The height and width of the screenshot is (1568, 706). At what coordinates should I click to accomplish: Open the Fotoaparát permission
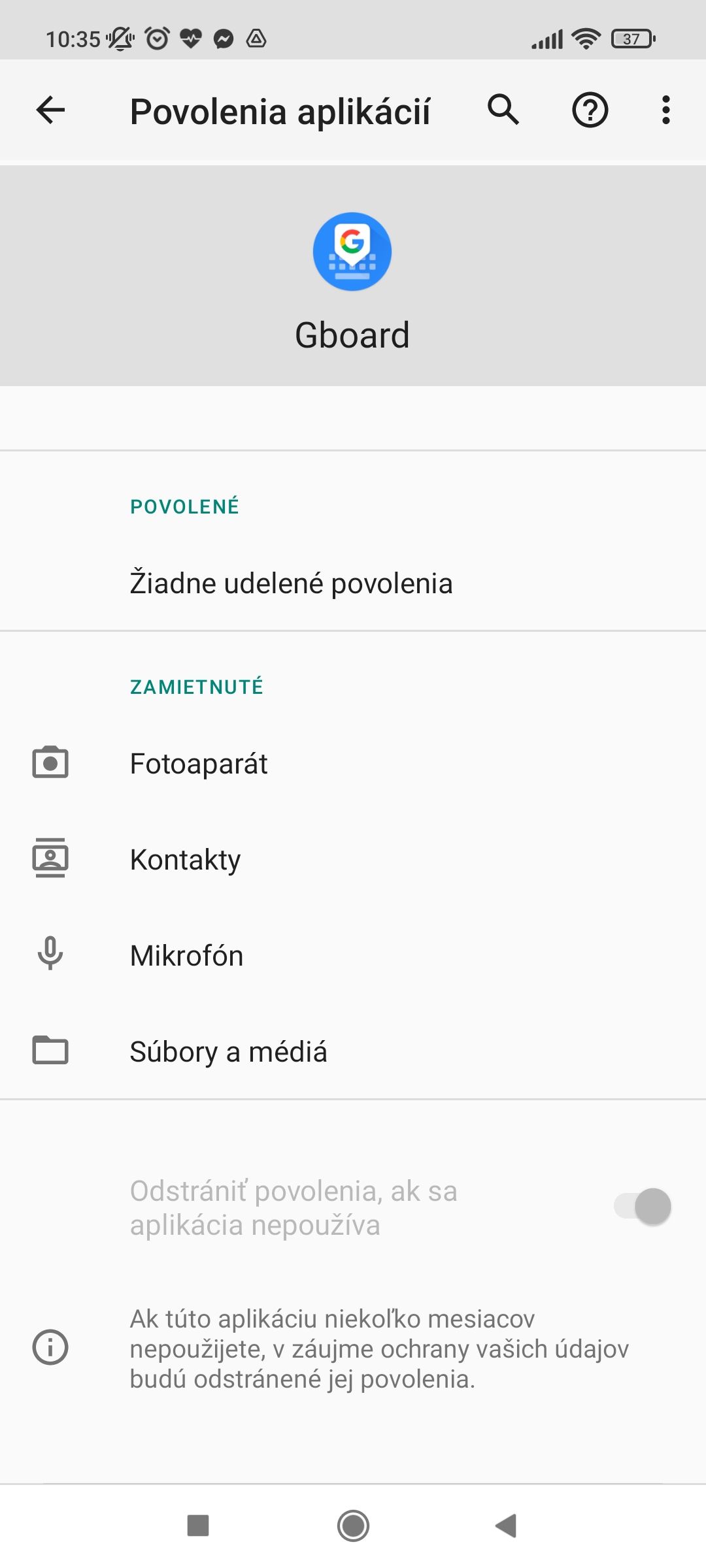(x=353, y=763)
